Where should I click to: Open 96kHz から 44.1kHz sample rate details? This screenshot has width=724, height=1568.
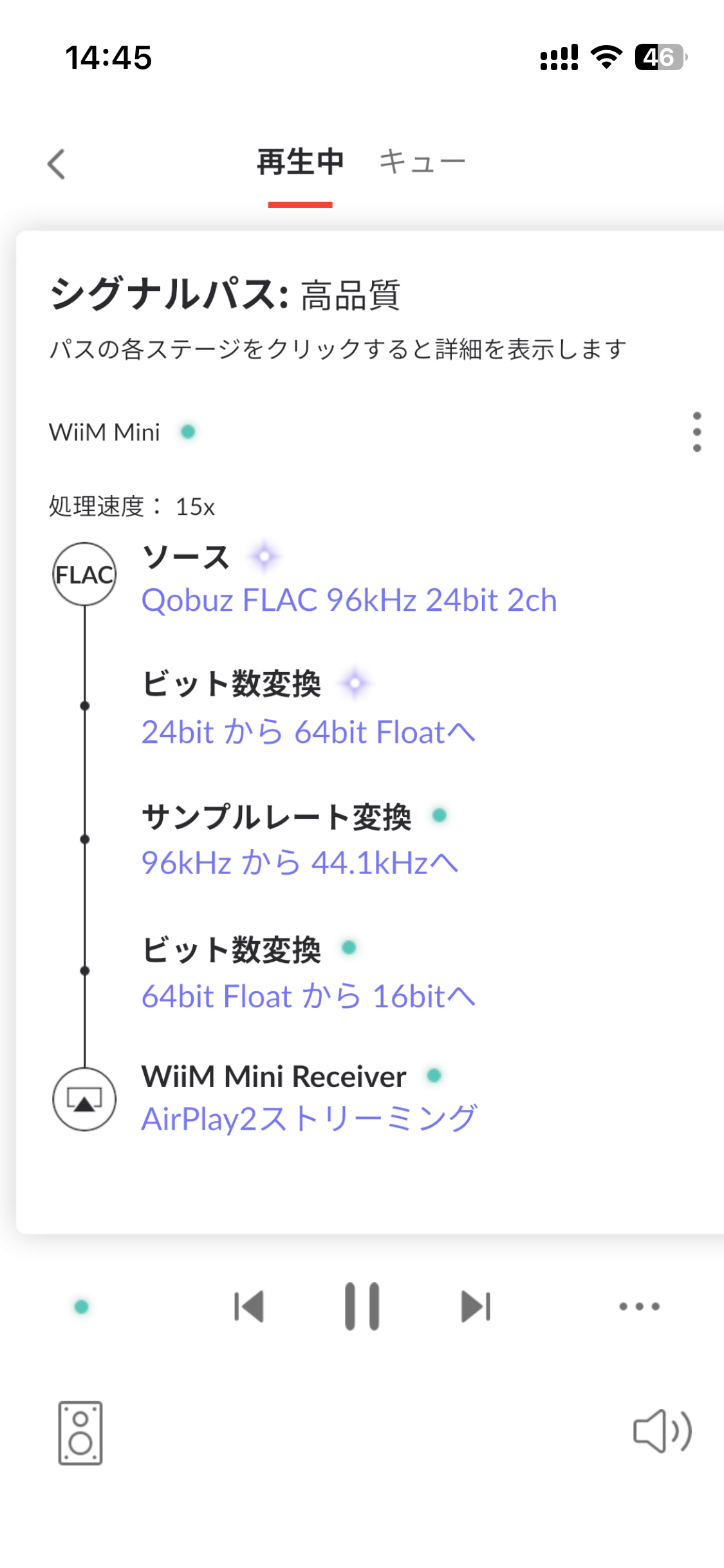click(300, 863)
